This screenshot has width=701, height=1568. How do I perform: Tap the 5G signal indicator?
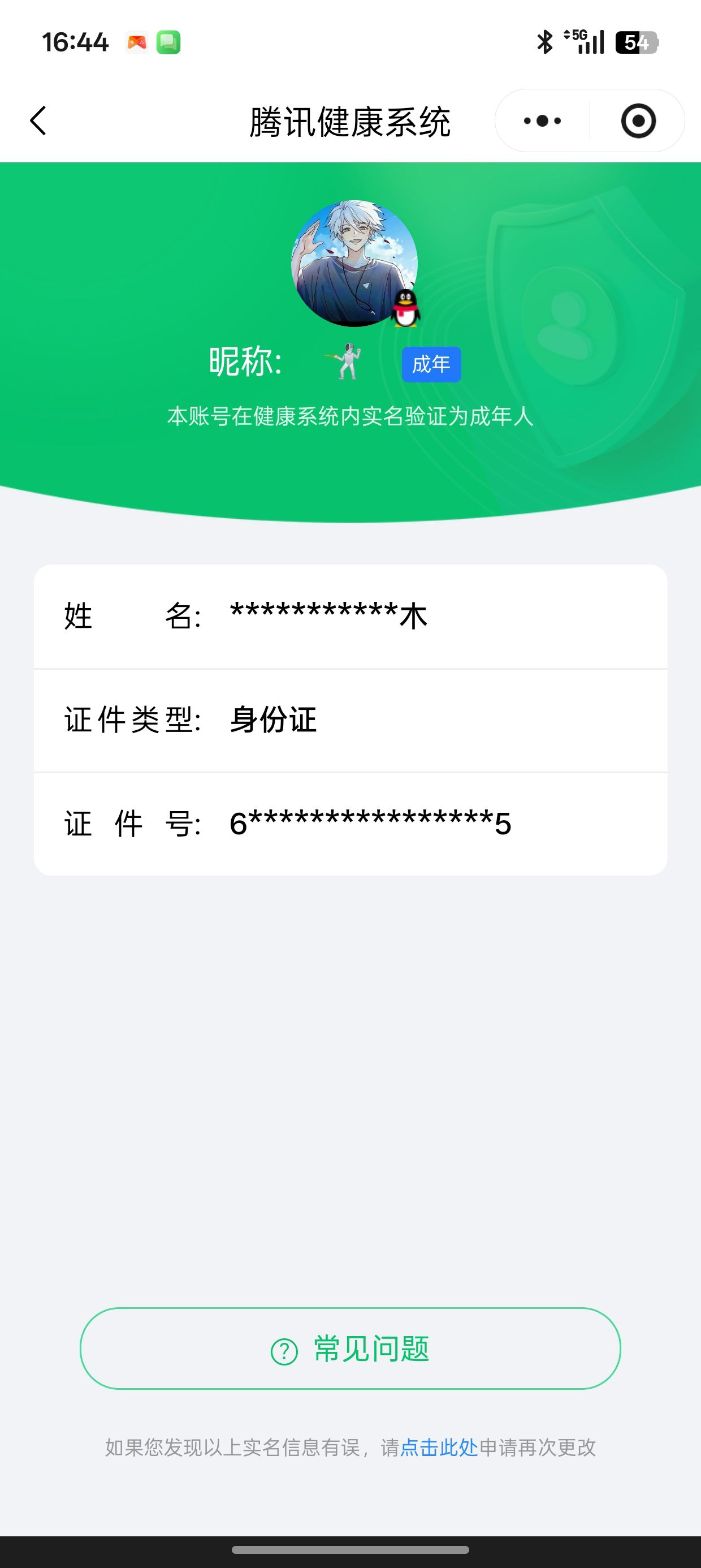582,41
